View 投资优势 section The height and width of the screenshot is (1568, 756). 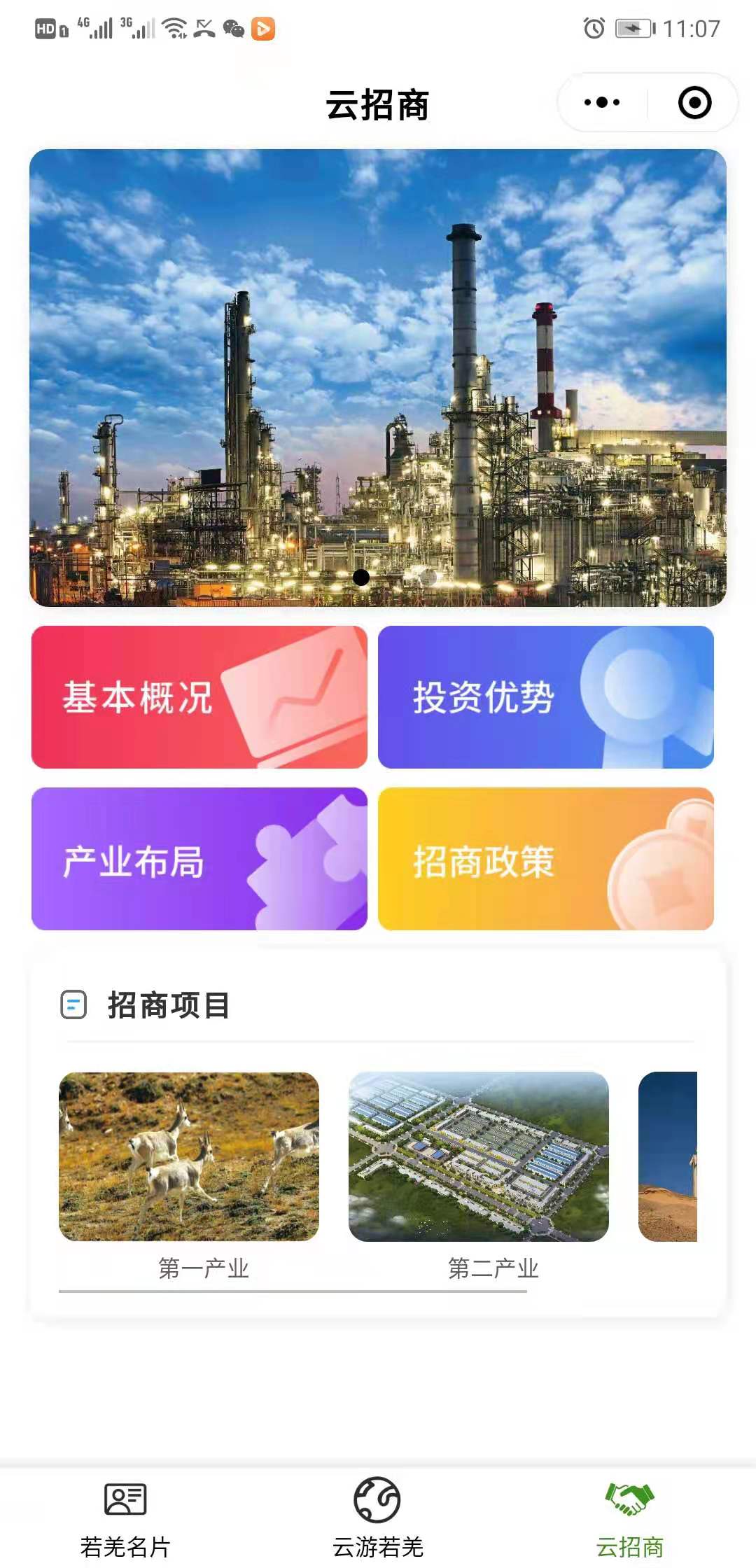546,697
